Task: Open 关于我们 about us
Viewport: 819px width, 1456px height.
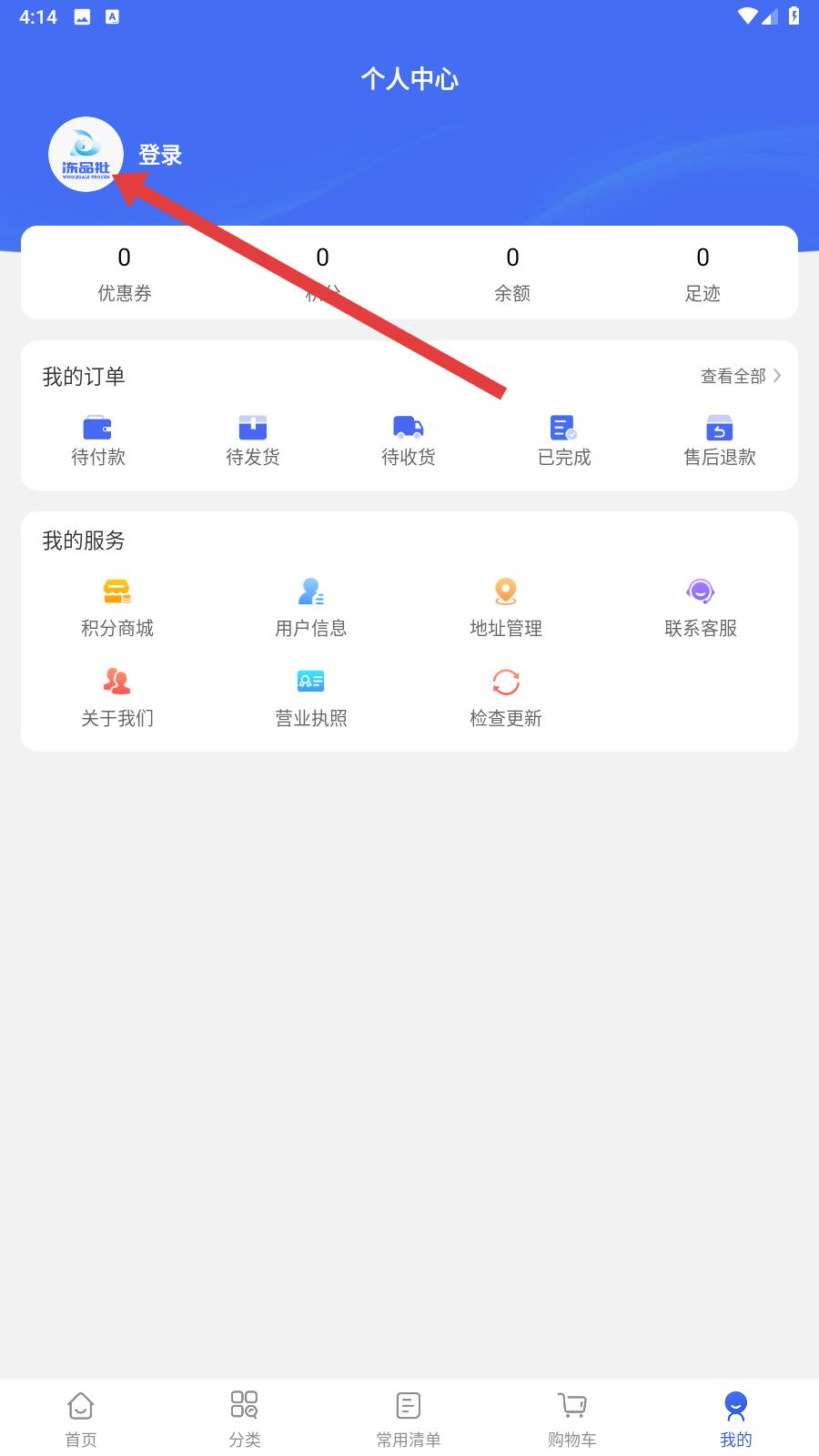Action: tap(117, 699)
